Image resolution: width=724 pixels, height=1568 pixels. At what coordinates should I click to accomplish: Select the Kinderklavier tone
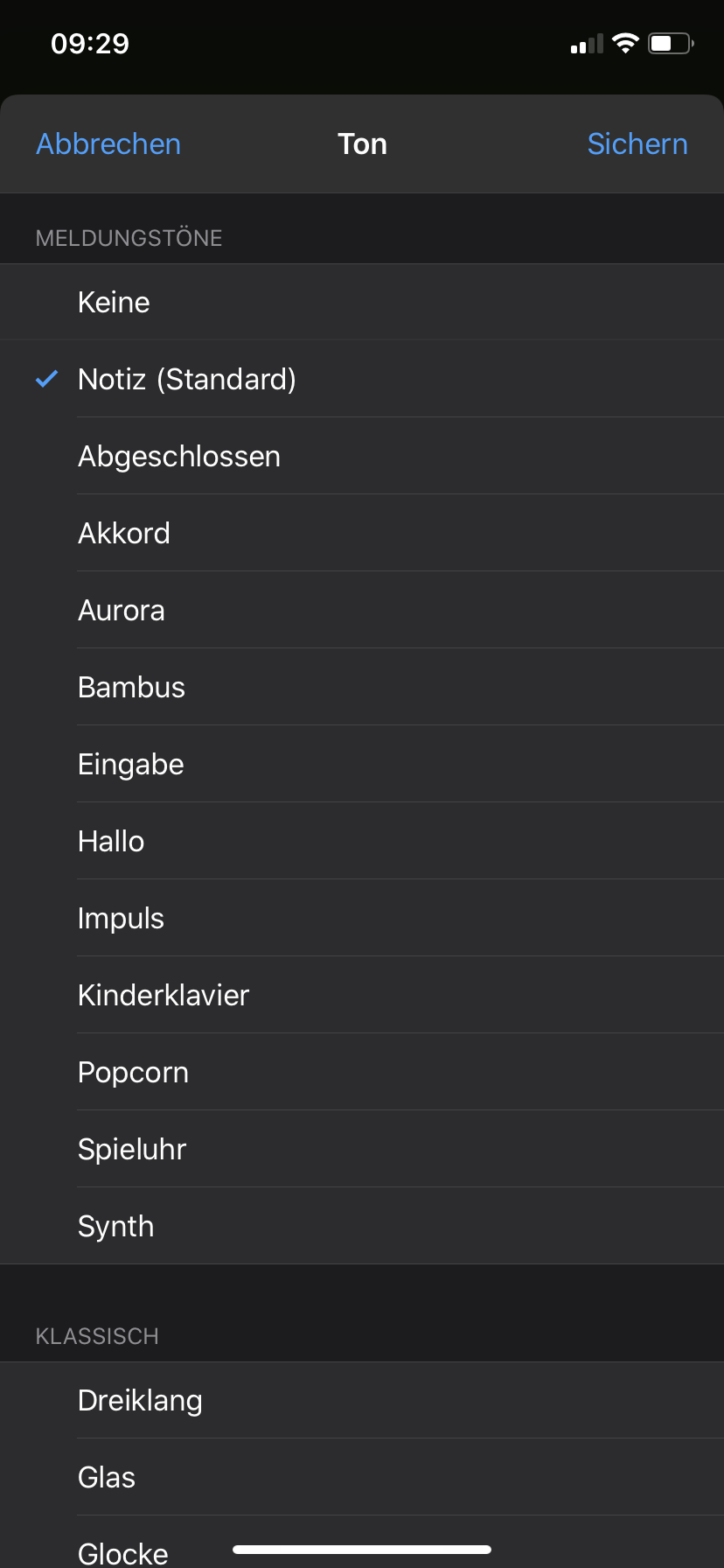tap(164, 996)
